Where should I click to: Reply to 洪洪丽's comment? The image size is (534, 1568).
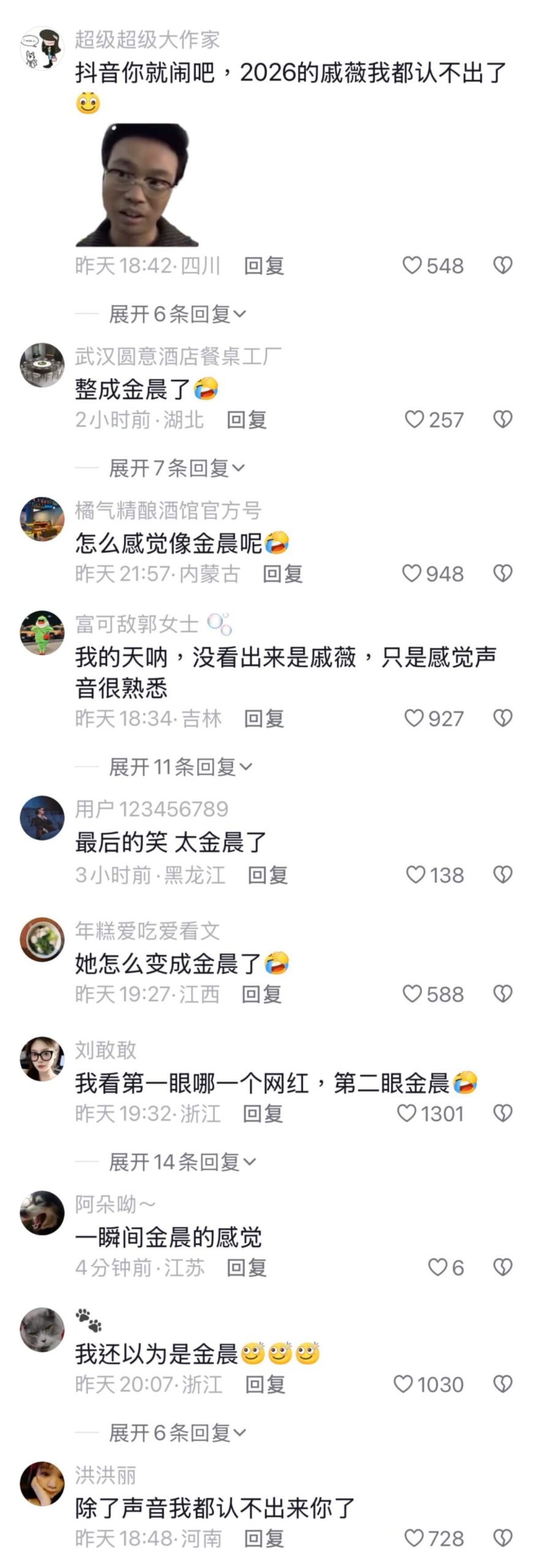(x=263, y=1538)
